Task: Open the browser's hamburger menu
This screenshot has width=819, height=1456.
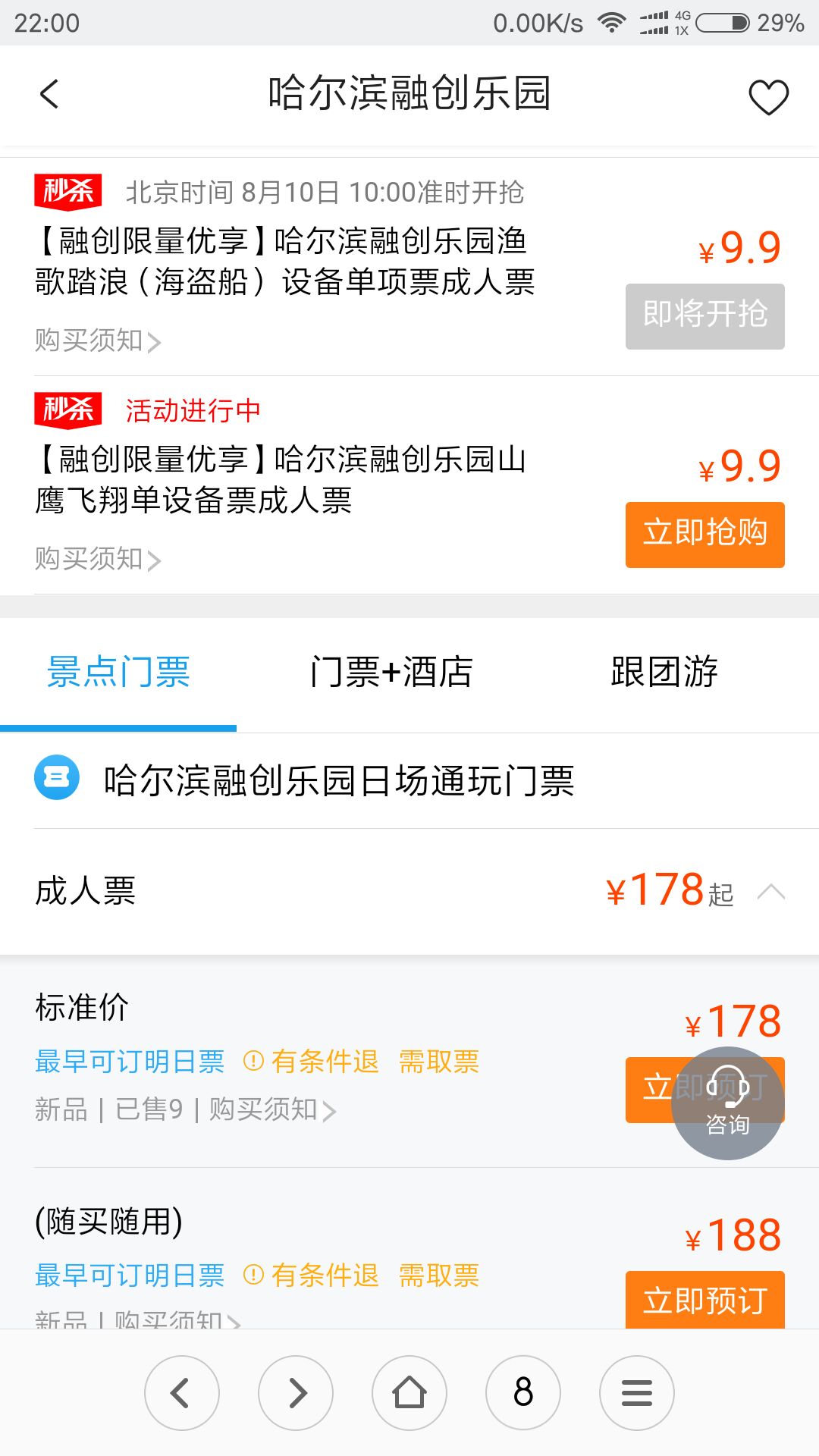Action: (x=637, y=1393)
